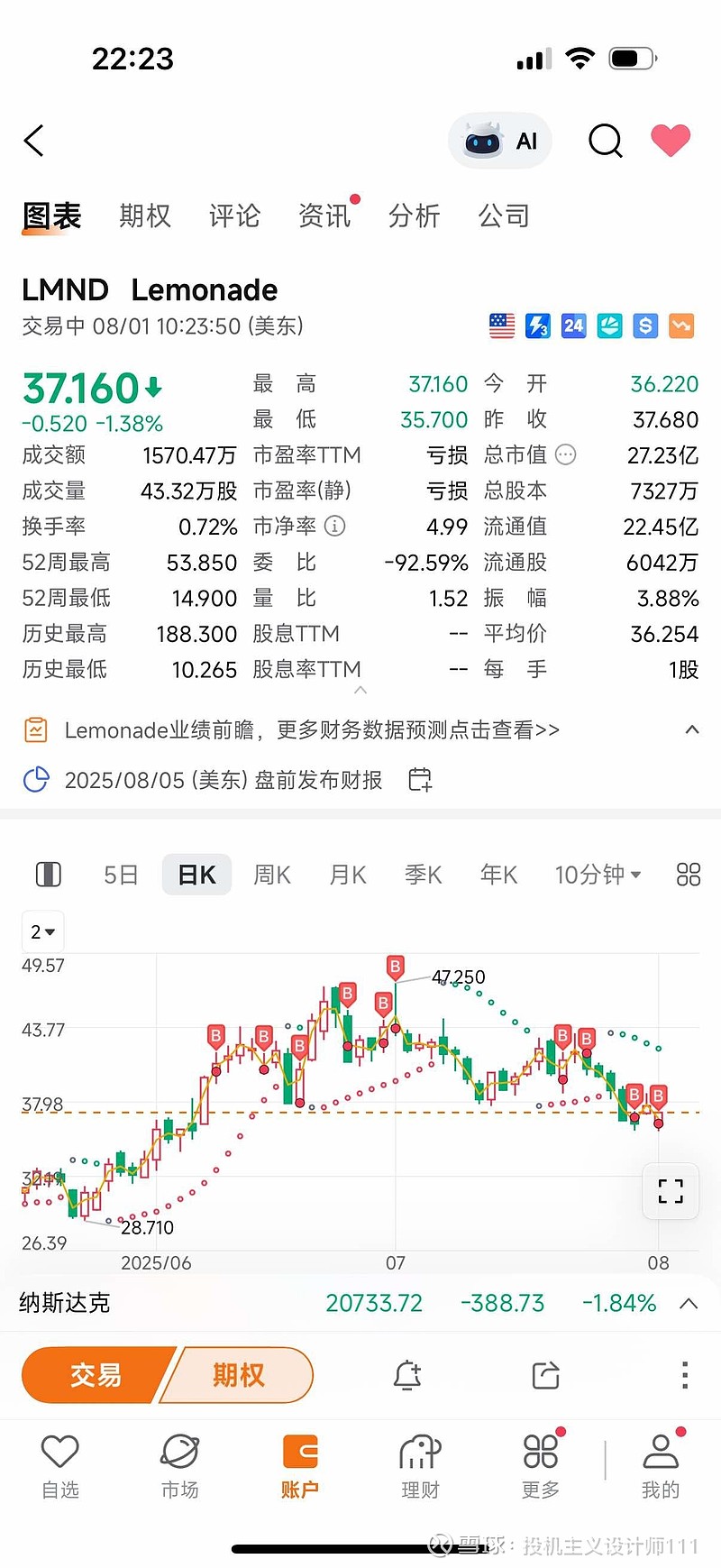Open the Lemonade 业绩前瞻 forecast link
The width and height of the screenshot is (721, 1568).
[312, 729]
